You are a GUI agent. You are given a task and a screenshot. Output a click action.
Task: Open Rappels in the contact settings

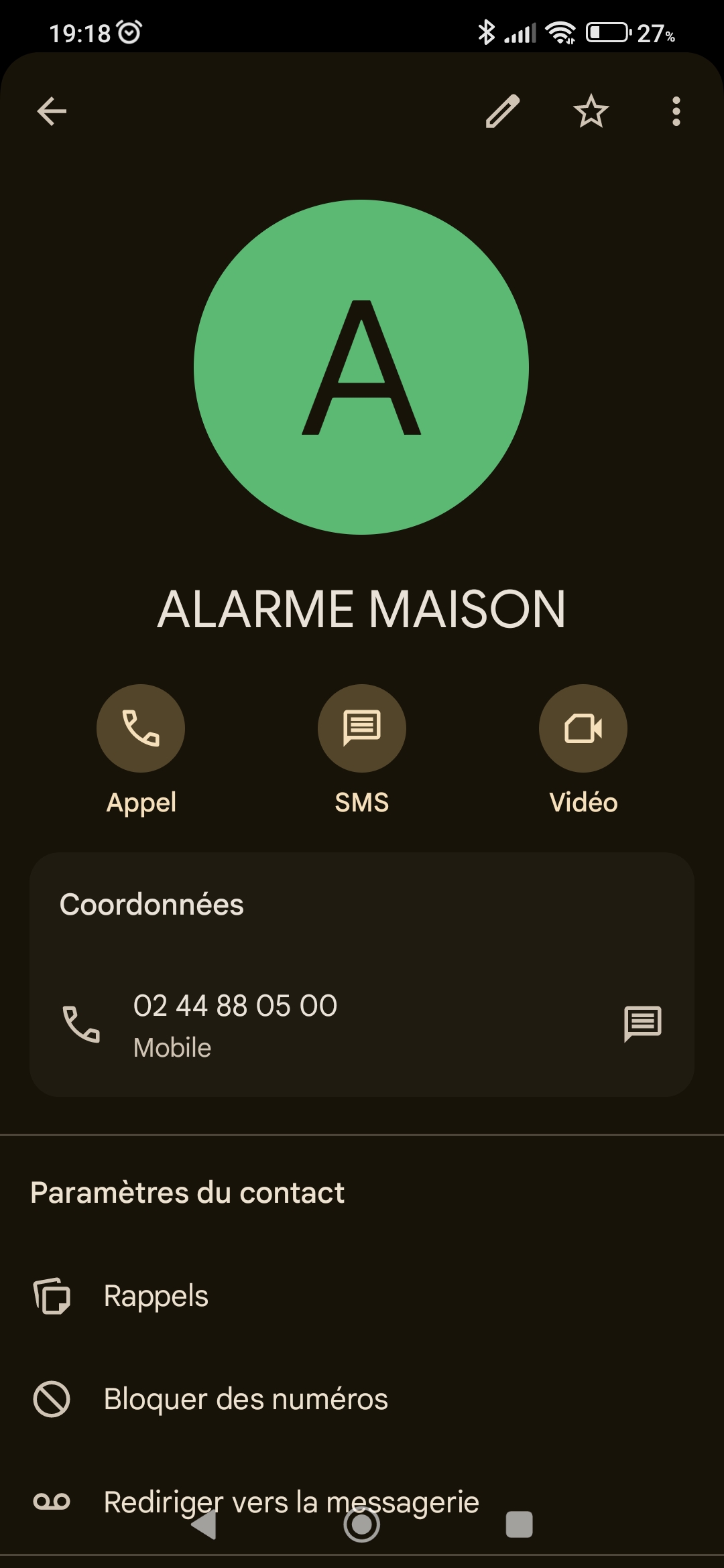[156, 1296]
